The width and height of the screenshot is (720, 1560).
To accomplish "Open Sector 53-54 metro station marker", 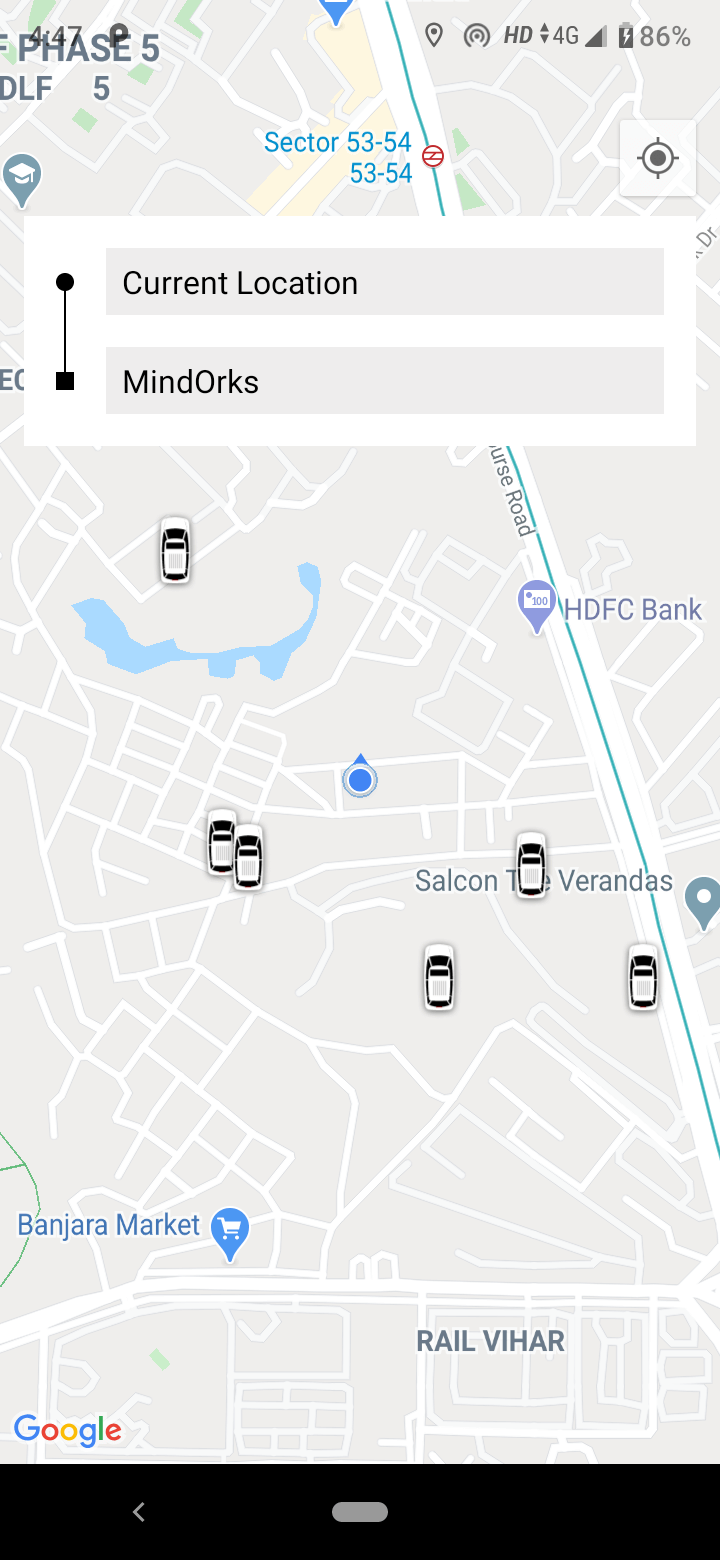I will tap(432, 156).
